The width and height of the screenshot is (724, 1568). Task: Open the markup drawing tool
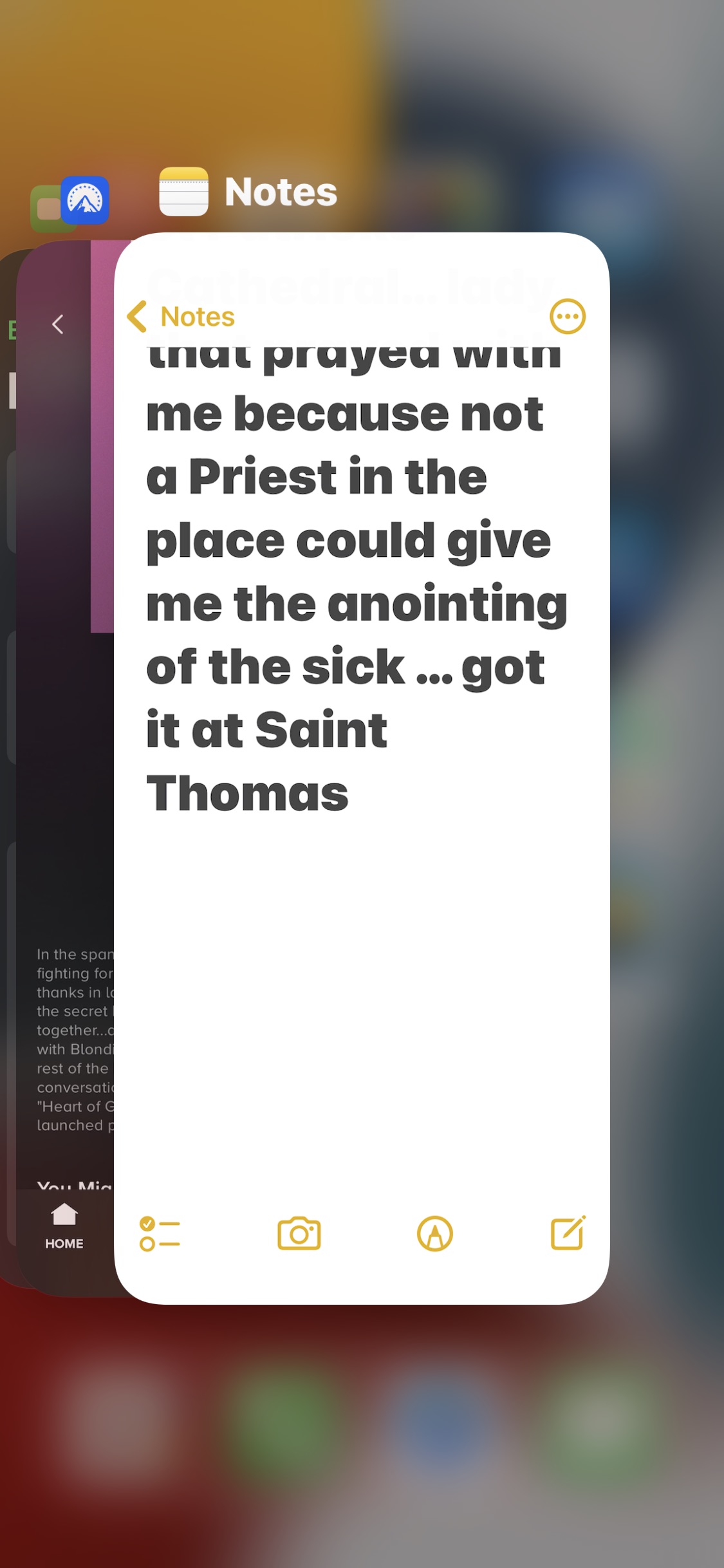[x=435, y=1233]
